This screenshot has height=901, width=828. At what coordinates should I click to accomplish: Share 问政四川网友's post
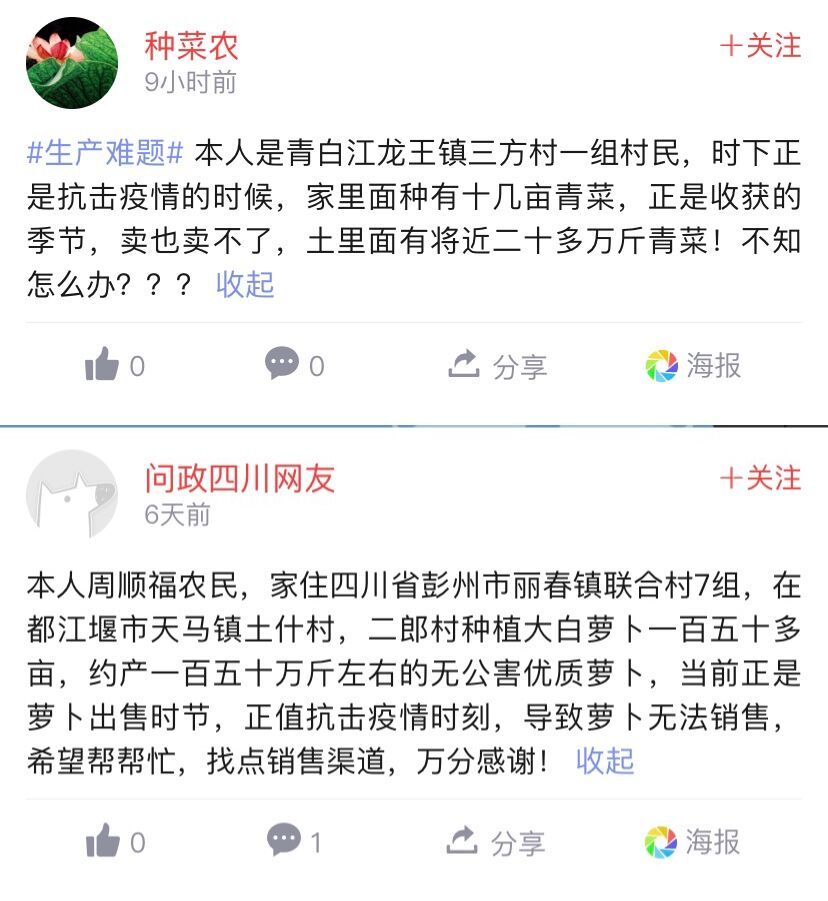click(x=496, y=842)
